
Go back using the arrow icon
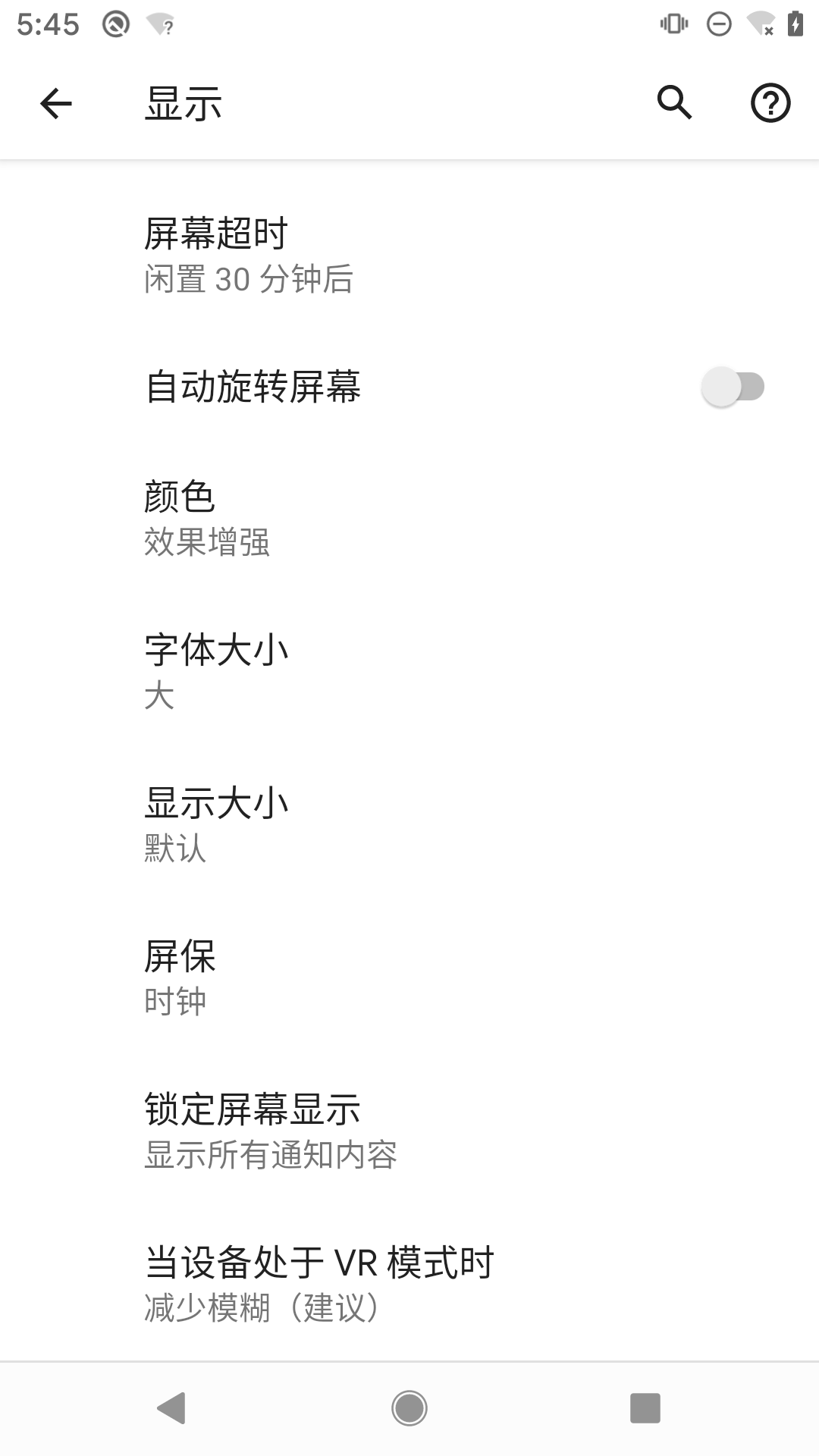point(56,103)
